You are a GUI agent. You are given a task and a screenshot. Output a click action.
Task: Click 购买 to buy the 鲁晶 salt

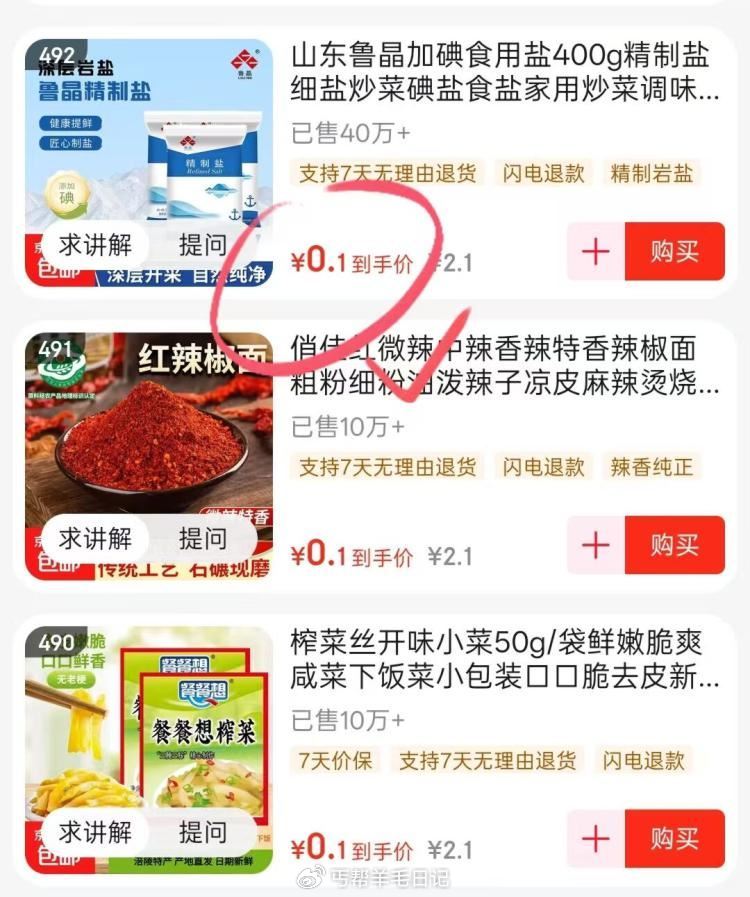(x=675, y=252)
